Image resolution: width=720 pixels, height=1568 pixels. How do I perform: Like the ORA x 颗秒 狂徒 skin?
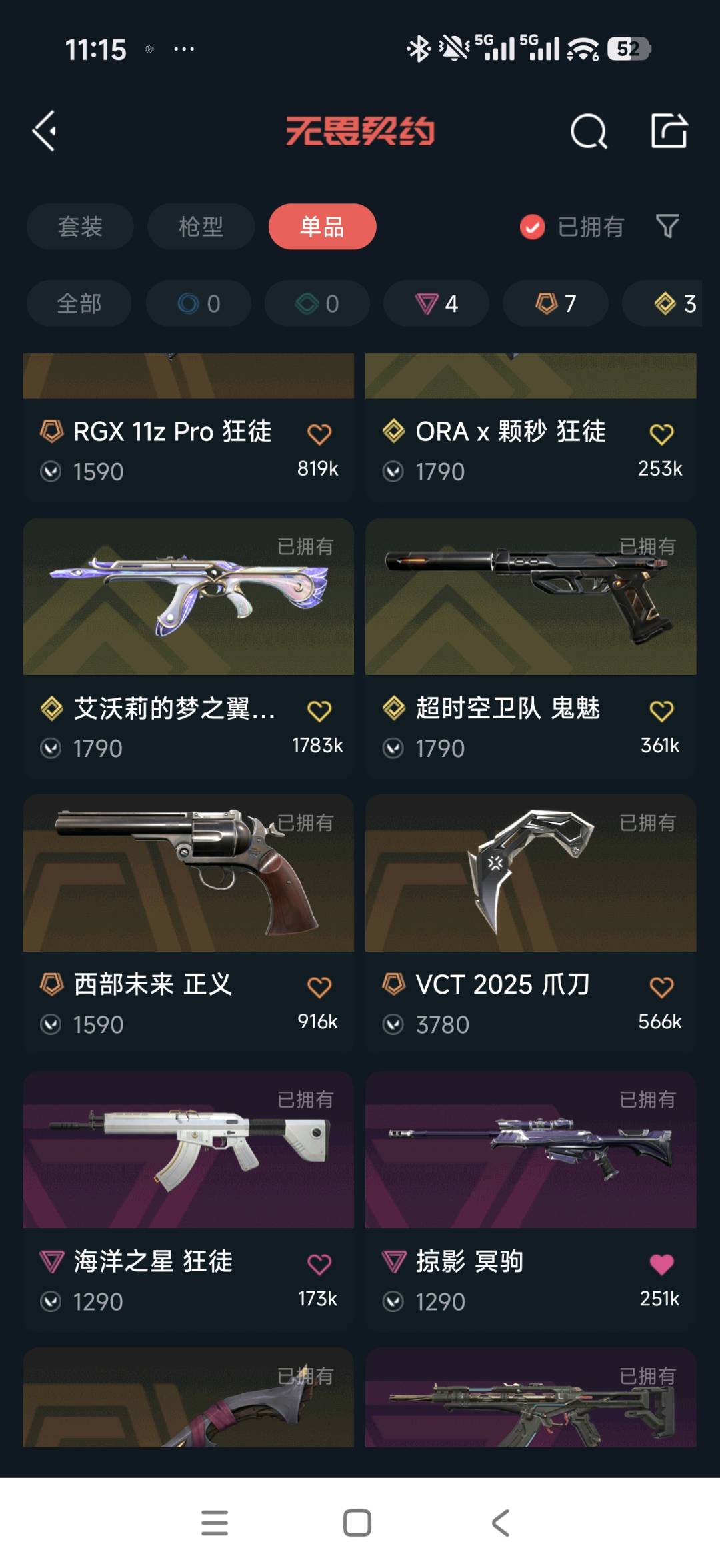(661, 434)
